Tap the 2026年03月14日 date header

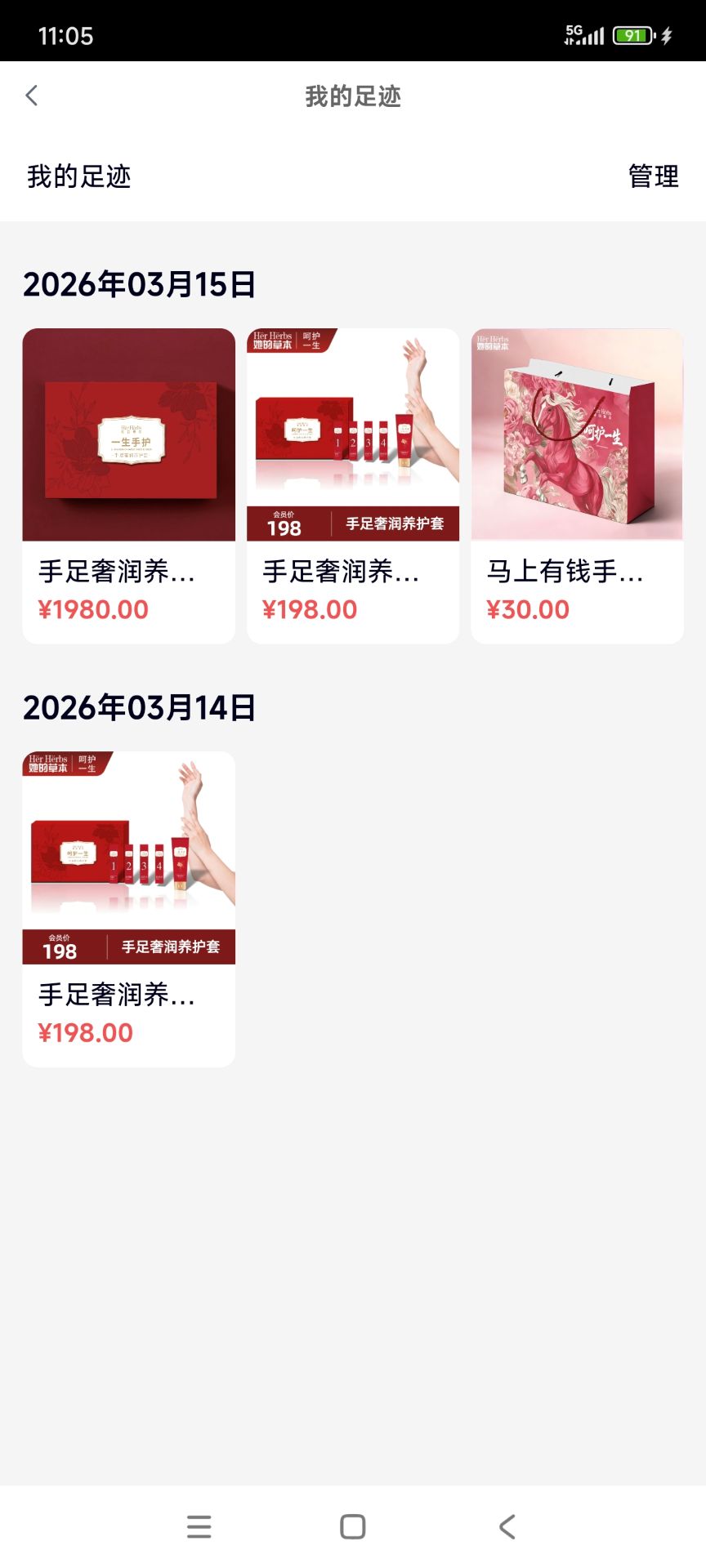point(140,707)
